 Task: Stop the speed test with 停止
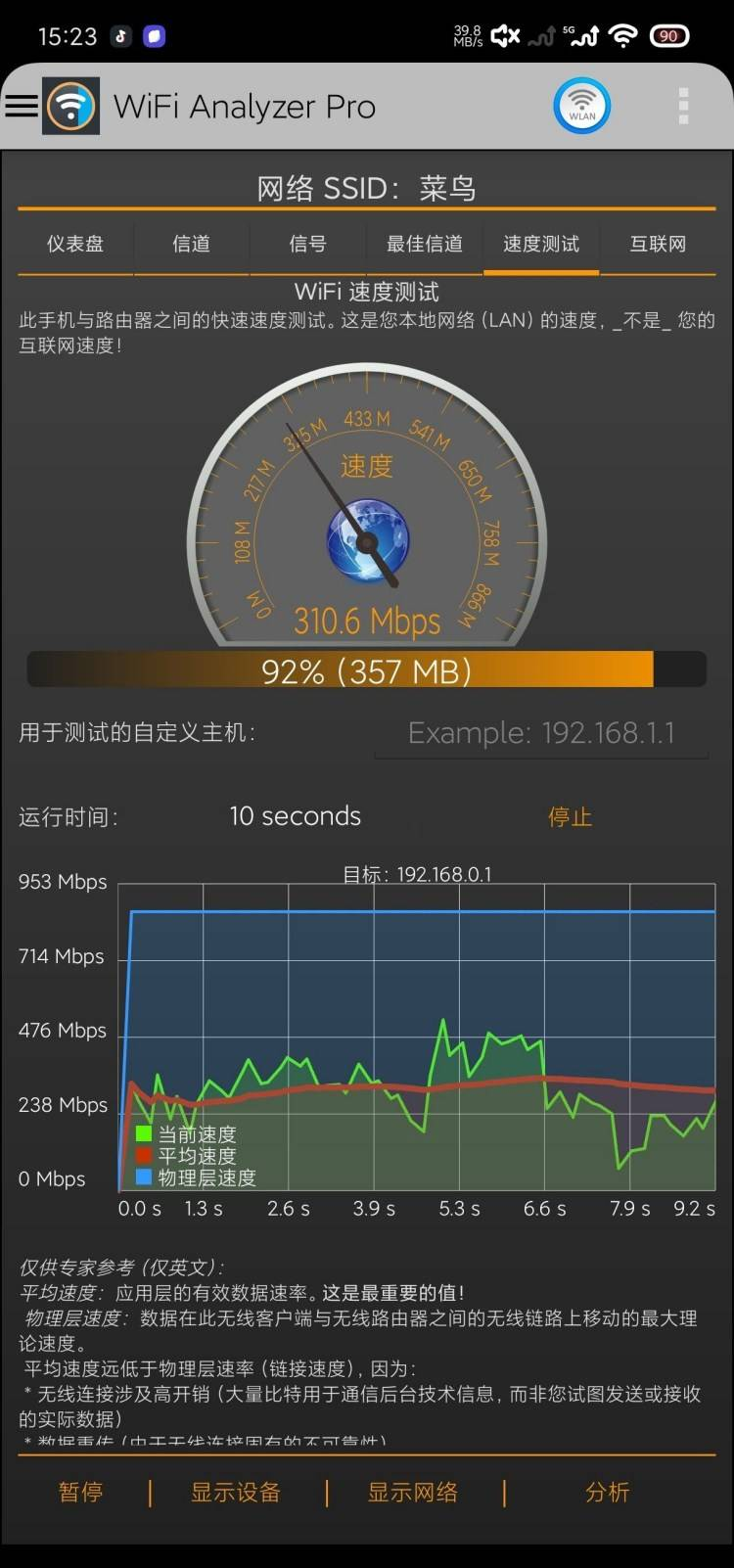pyautogui.click(x=570, y=817)
